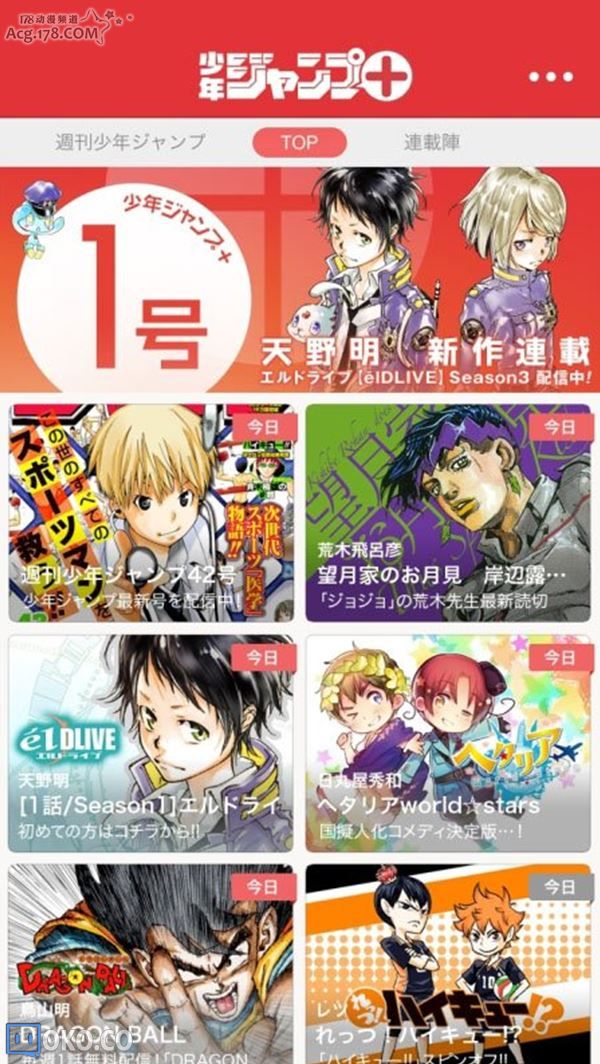
Task: Open the 少年ジャンプ+ 1号 banner
Action: [300, 282]
